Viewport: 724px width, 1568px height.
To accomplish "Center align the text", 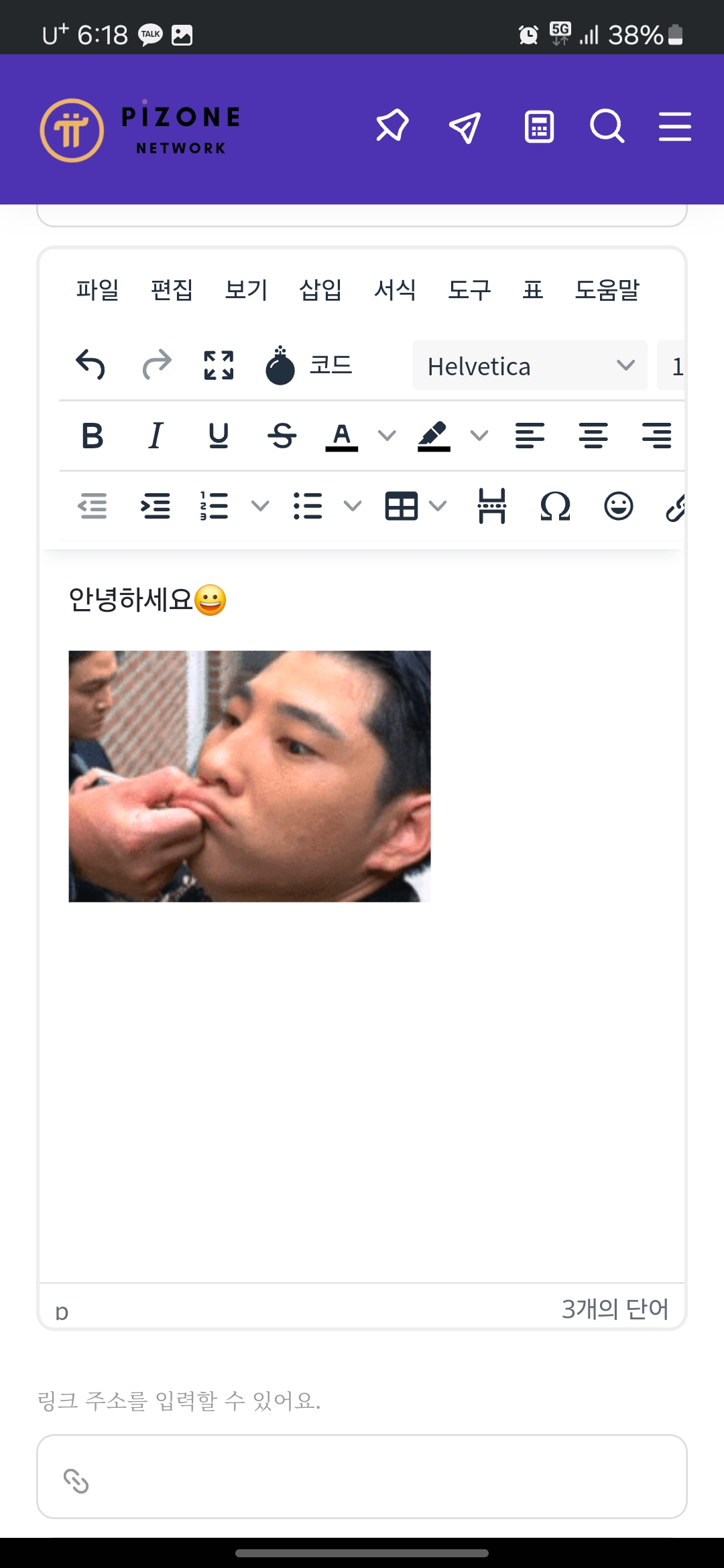I will click(x=593, y=436).
